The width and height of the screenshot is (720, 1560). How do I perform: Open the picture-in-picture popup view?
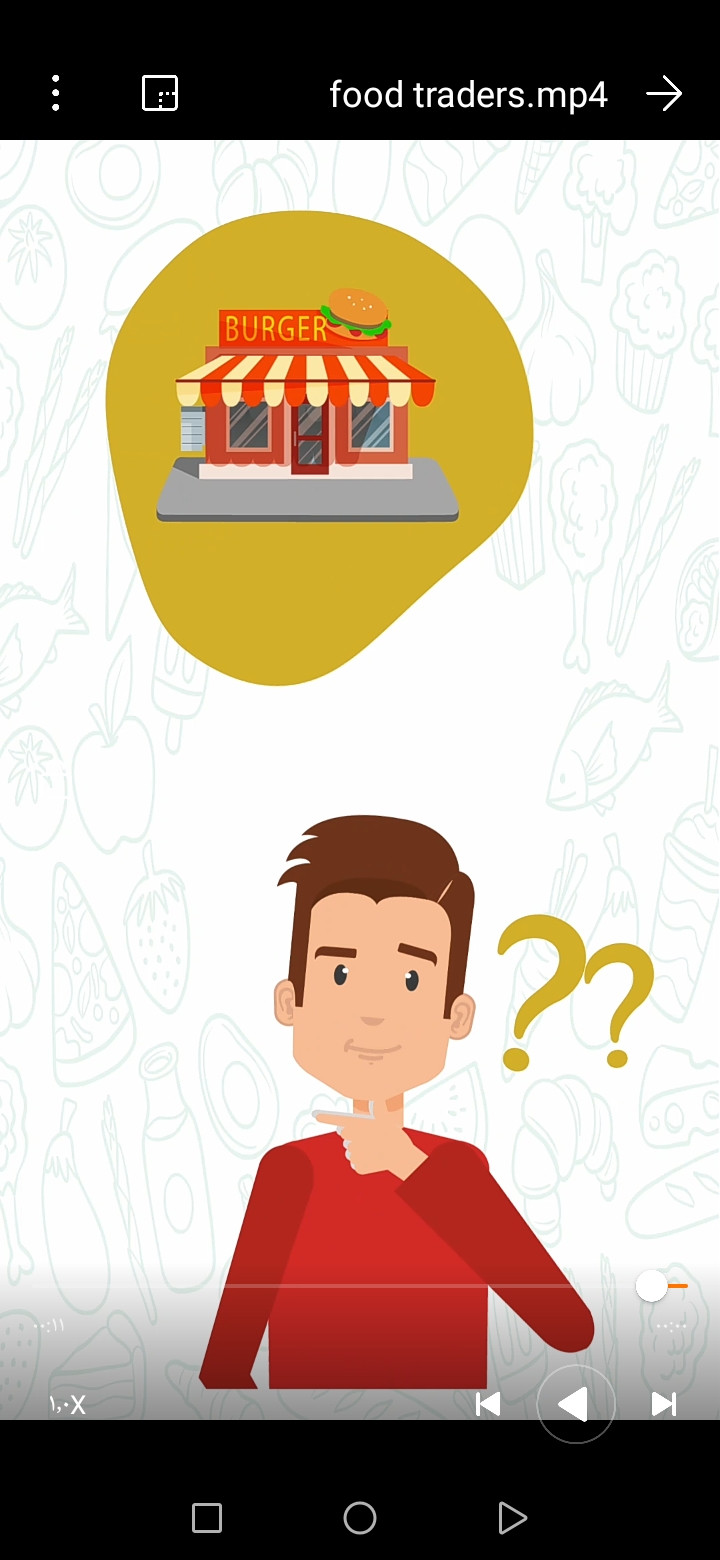pos(160,94)
